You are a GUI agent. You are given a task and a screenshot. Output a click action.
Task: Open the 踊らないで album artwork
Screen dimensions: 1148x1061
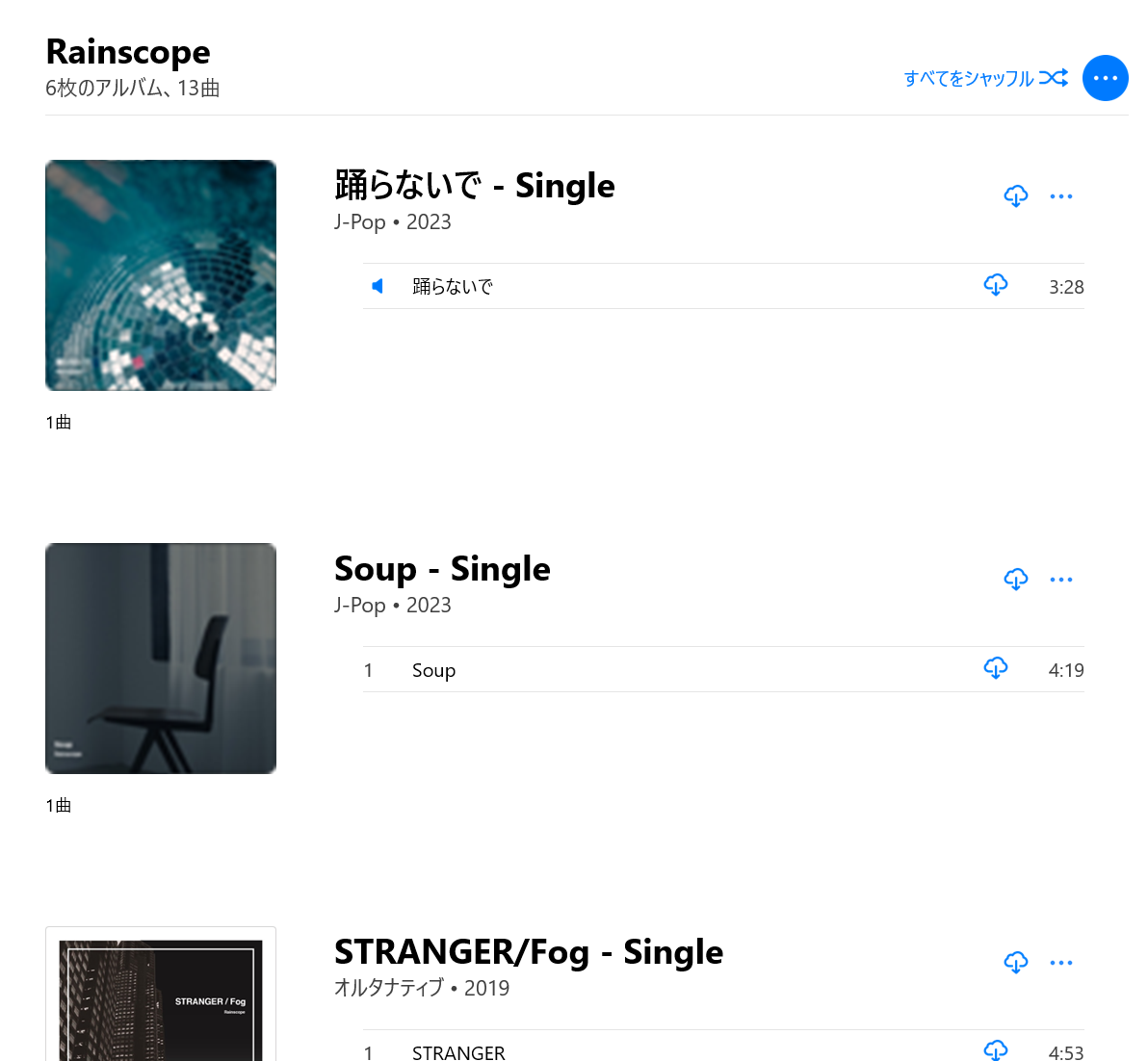point(161,275)
